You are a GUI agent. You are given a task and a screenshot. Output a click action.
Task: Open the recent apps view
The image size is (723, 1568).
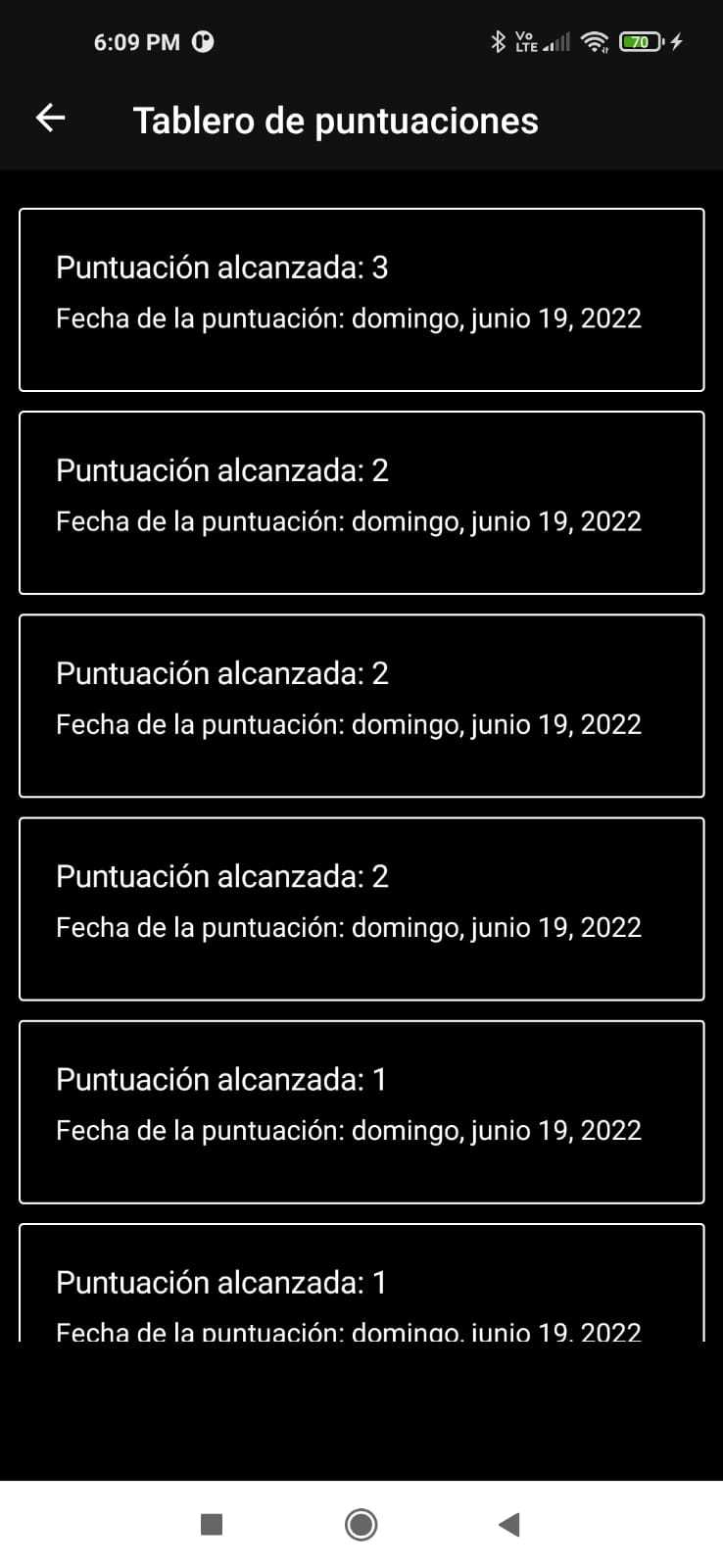[x=212, y=1524]
